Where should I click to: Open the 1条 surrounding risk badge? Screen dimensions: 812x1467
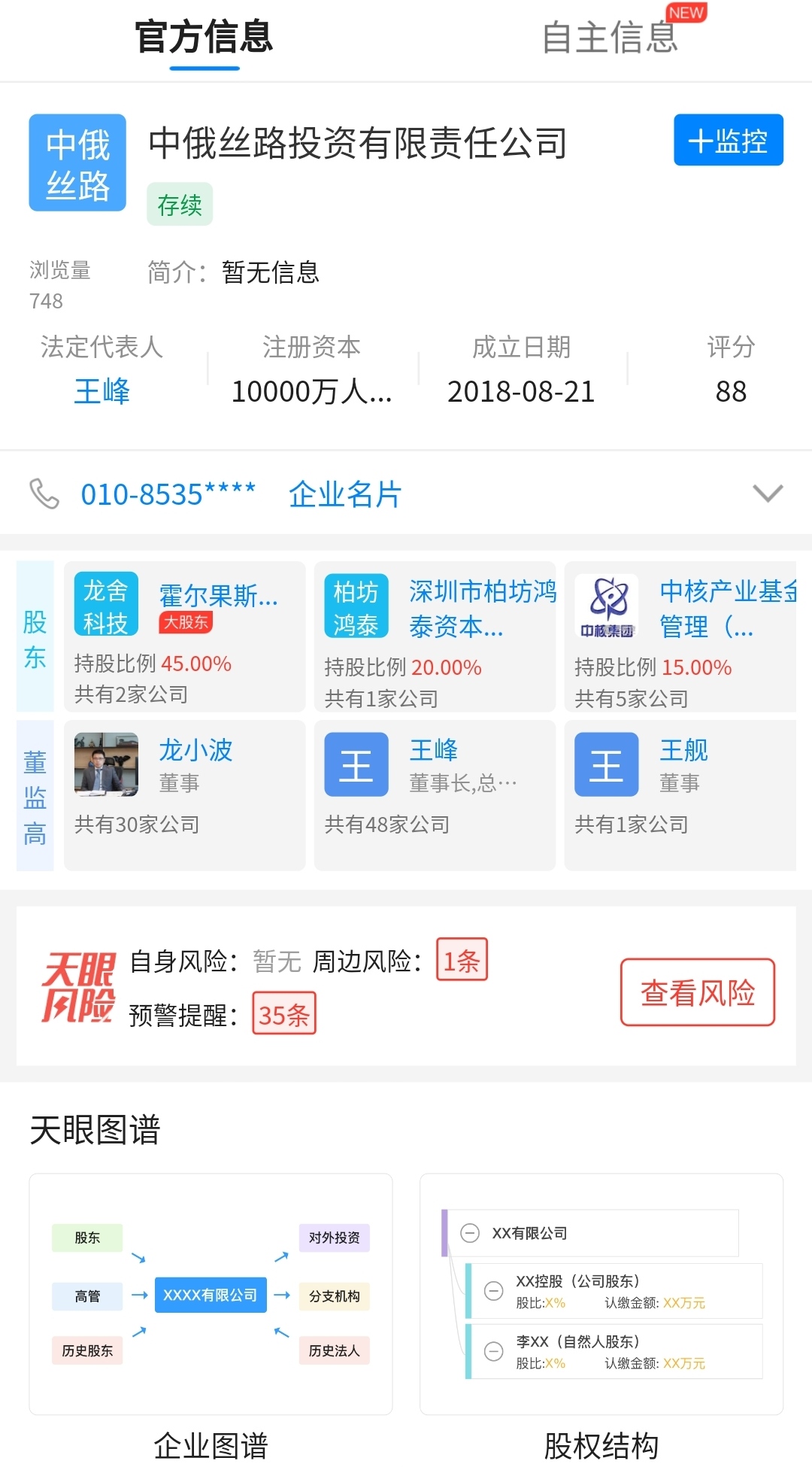[462, 960]
